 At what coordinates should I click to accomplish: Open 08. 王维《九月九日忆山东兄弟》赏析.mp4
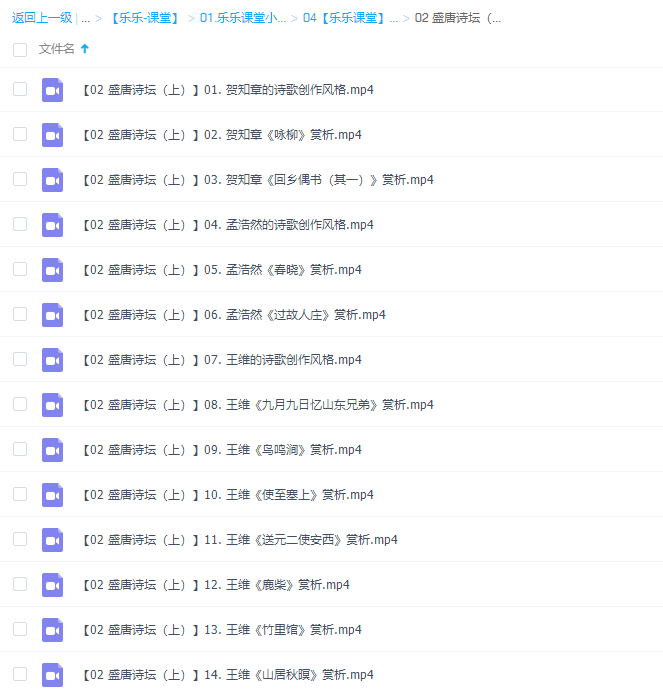tap(258, 405)
